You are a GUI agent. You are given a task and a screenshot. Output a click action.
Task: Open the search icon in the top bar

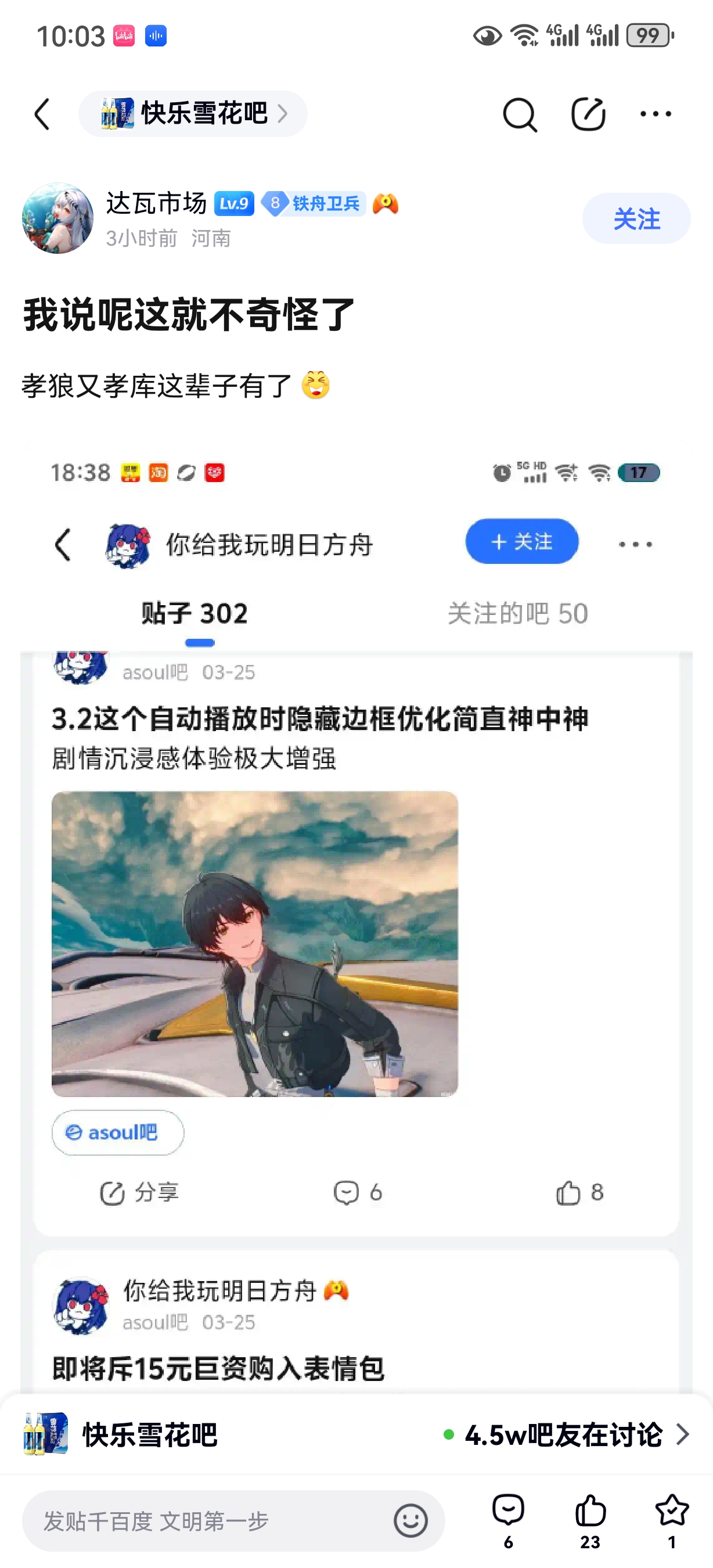[520, 114]
